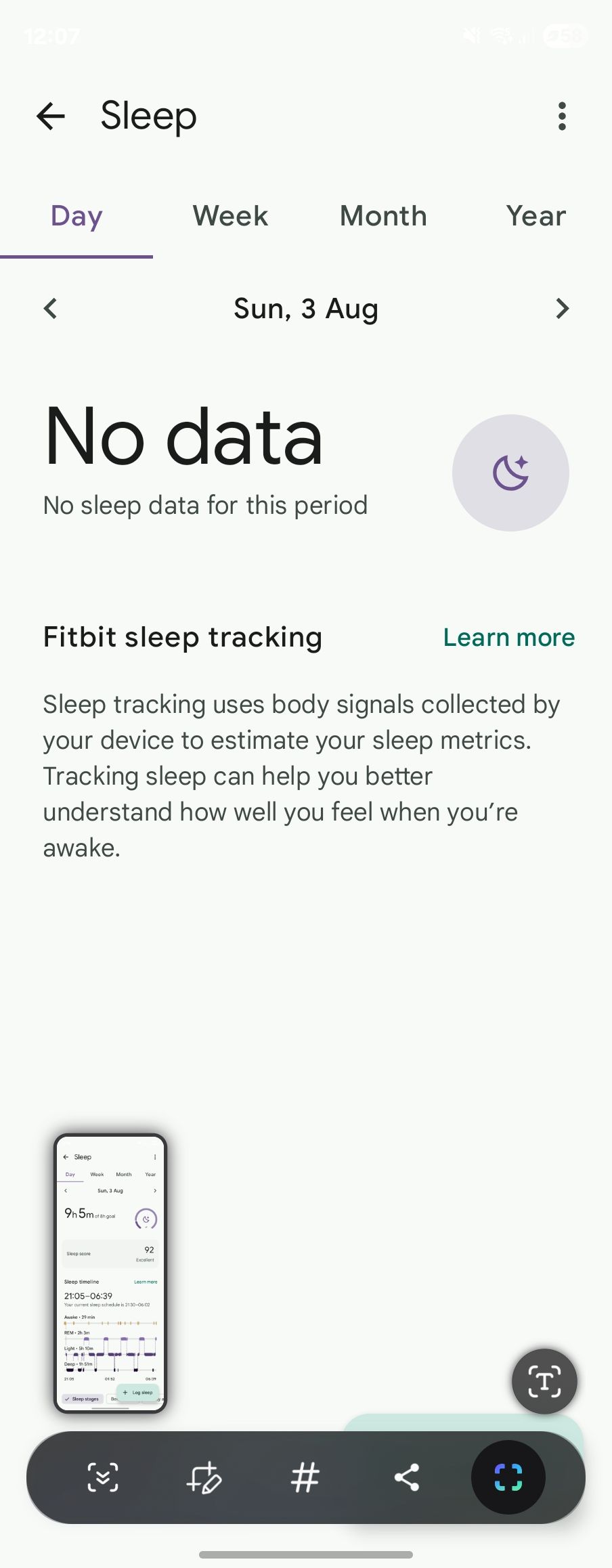Go back from the Sleep screen

pos(51,116)
